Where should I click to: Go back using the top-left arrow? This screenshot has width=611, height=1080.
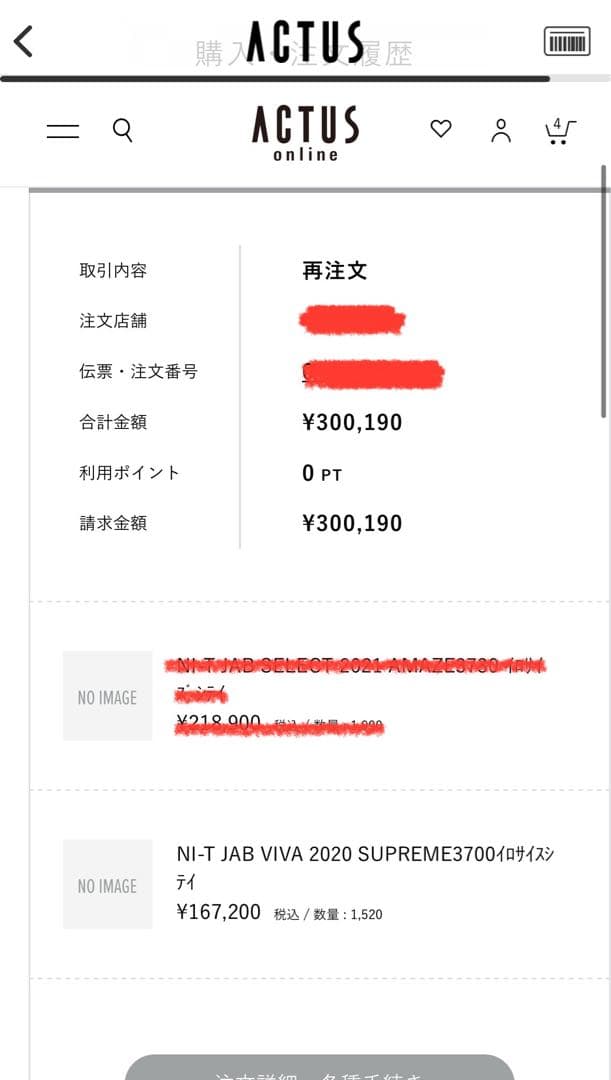pos(24,41)
